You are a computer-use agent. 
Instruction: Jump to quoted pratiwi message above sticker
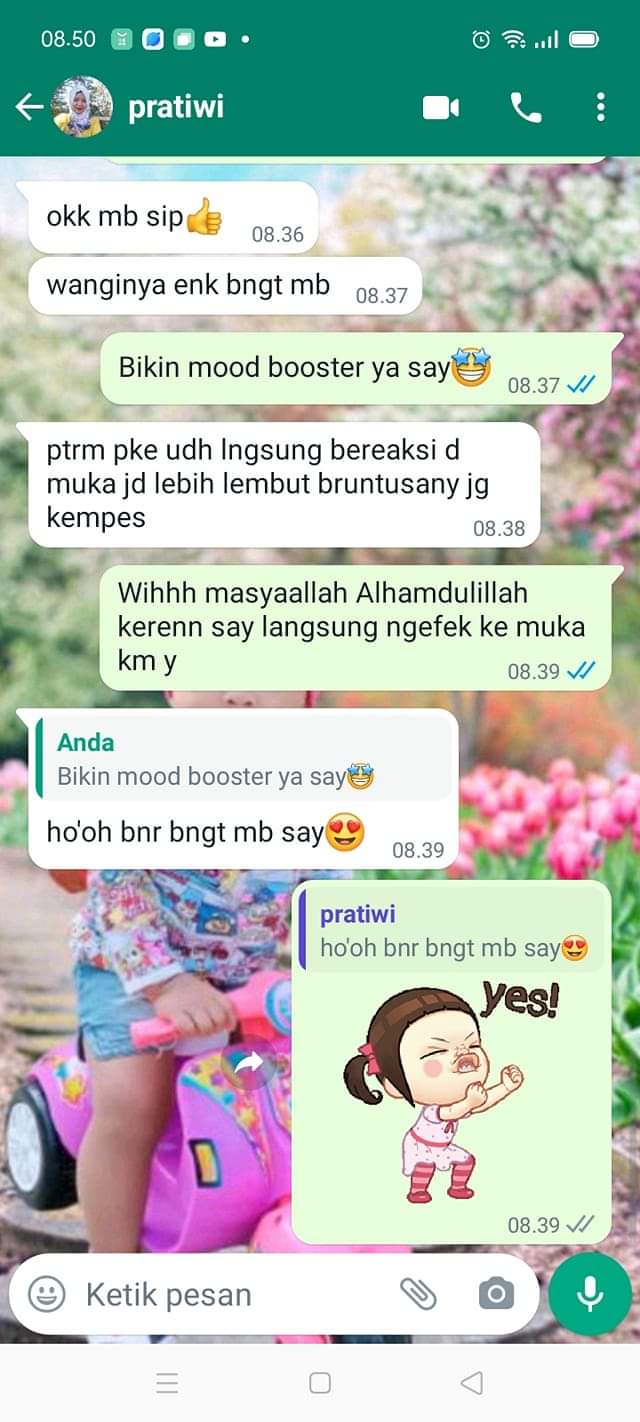(x=455, y=932)
